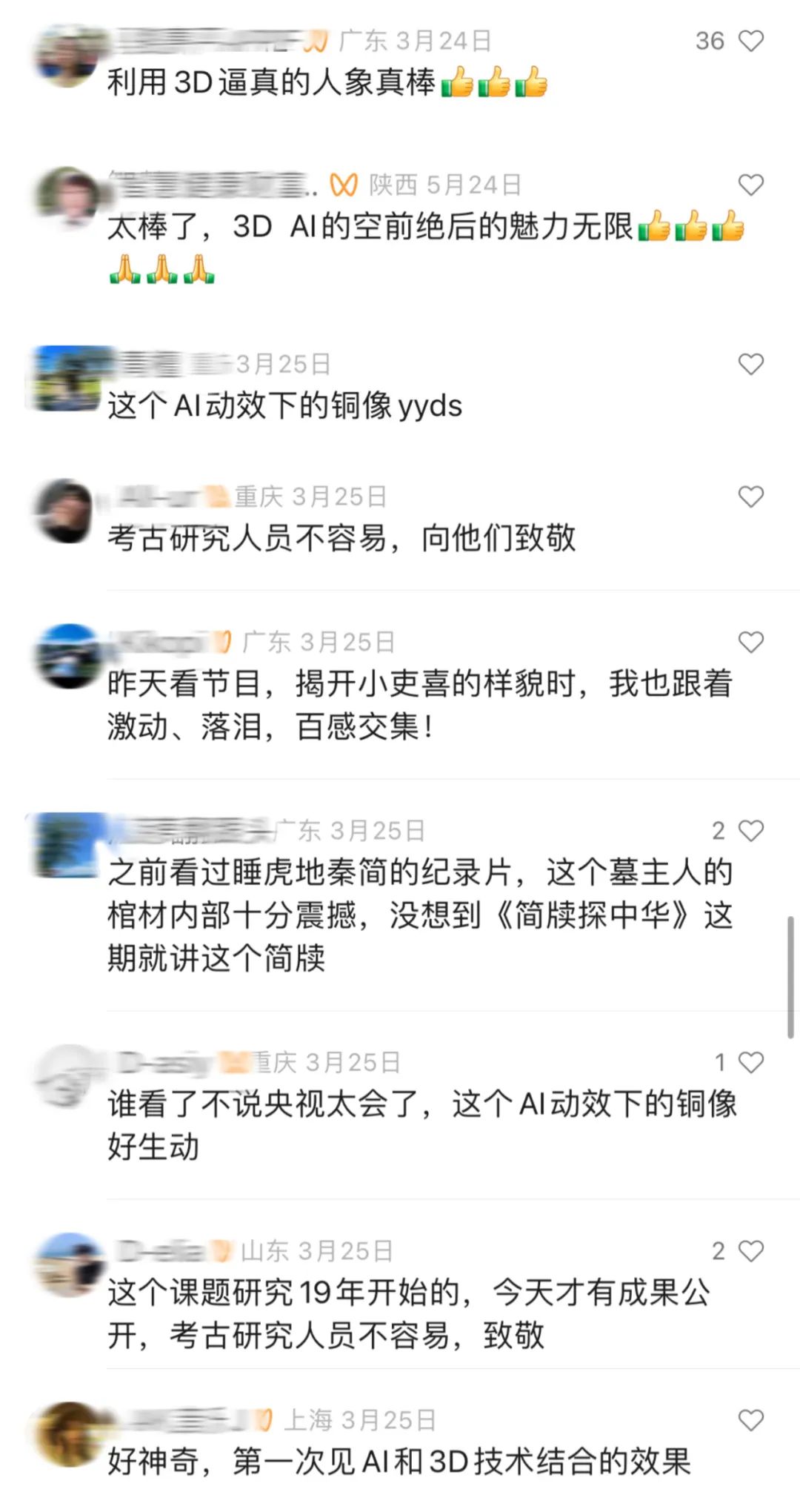Like the comment about 3D逼真的人象真棒
Viewport: 800px width, 1512px height.
(750, 41)
